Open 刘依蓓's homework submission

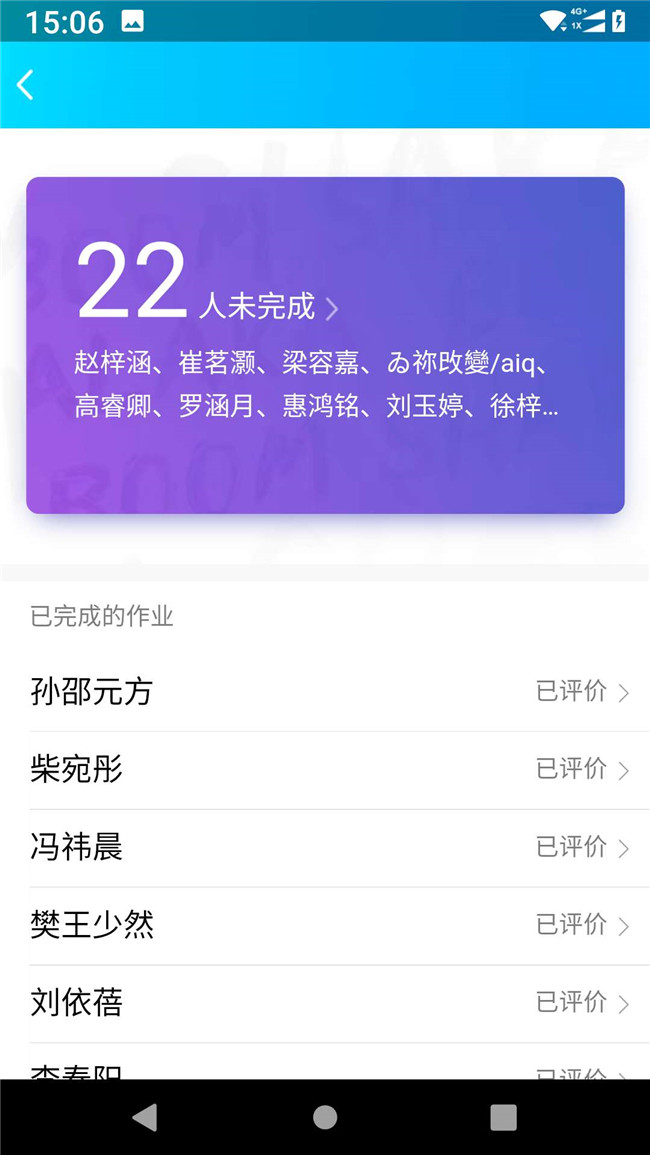click(325, 1004)
